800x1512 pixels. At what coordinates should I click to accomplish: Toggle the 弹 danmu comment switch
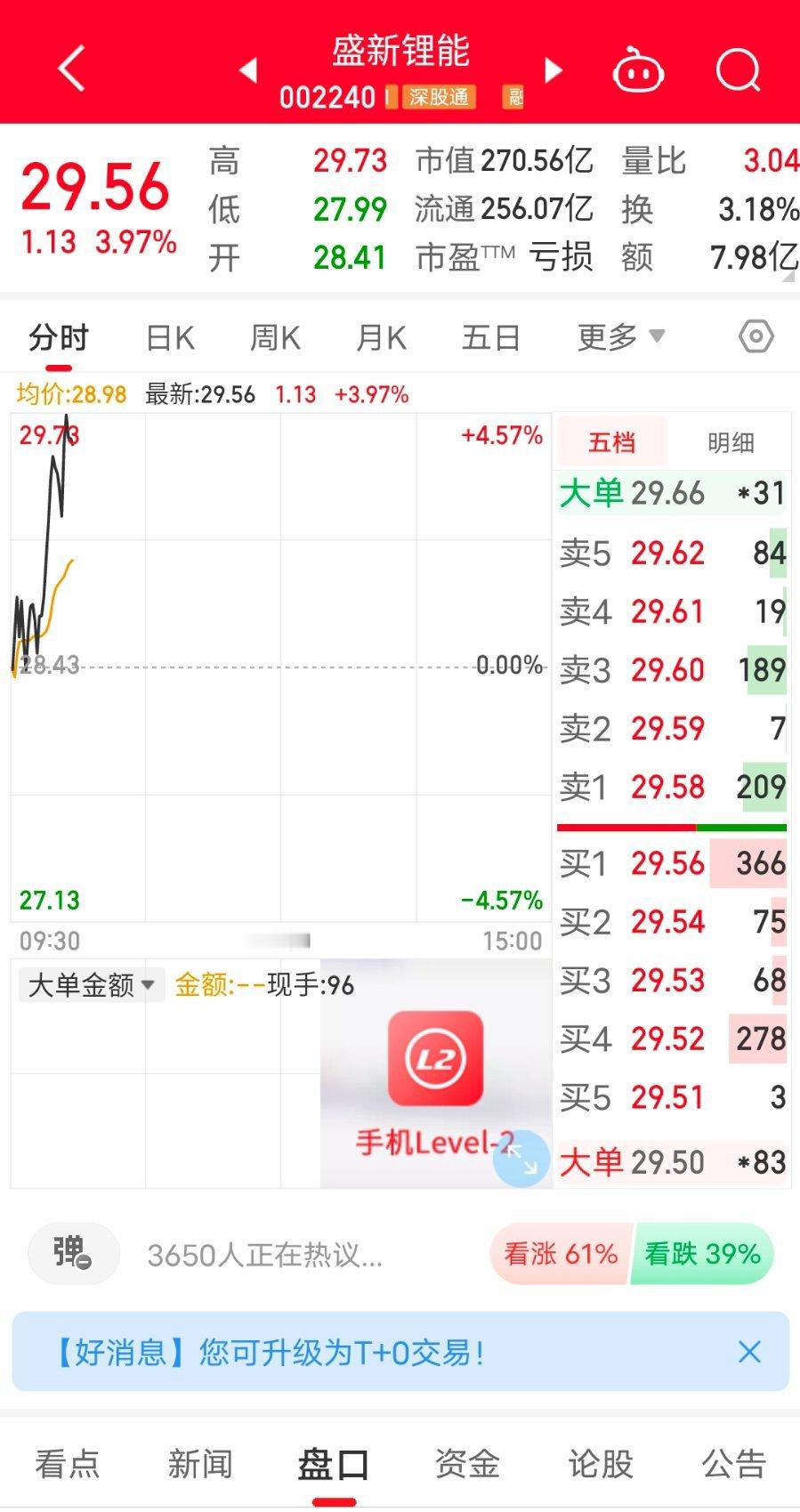point(73,1253)
